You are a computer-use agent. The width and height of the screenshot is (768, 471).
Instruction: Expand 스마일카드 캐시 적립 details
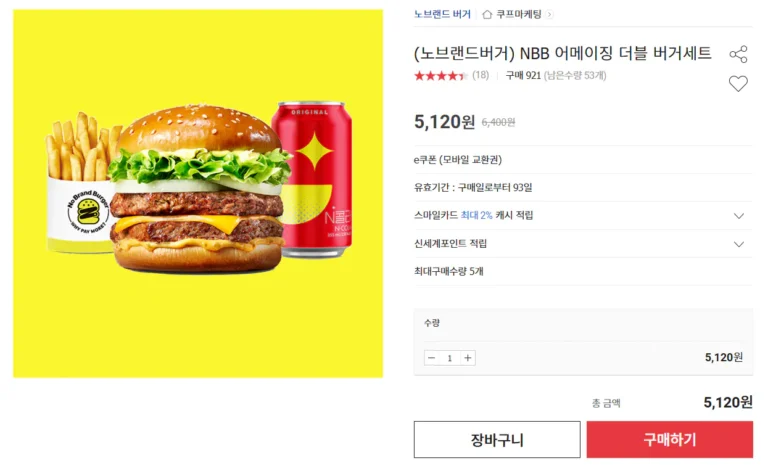[x=739, y=215]
